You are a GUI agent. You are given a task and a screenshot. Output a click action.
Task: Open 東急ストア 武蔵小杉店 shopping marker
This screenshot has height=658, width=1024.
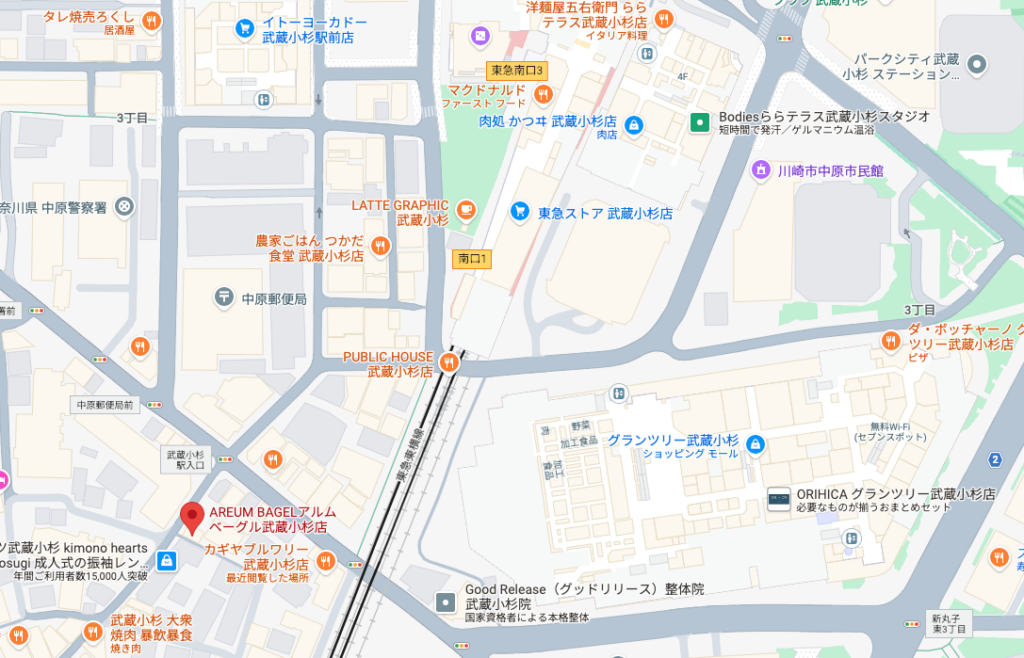point(519,211)
